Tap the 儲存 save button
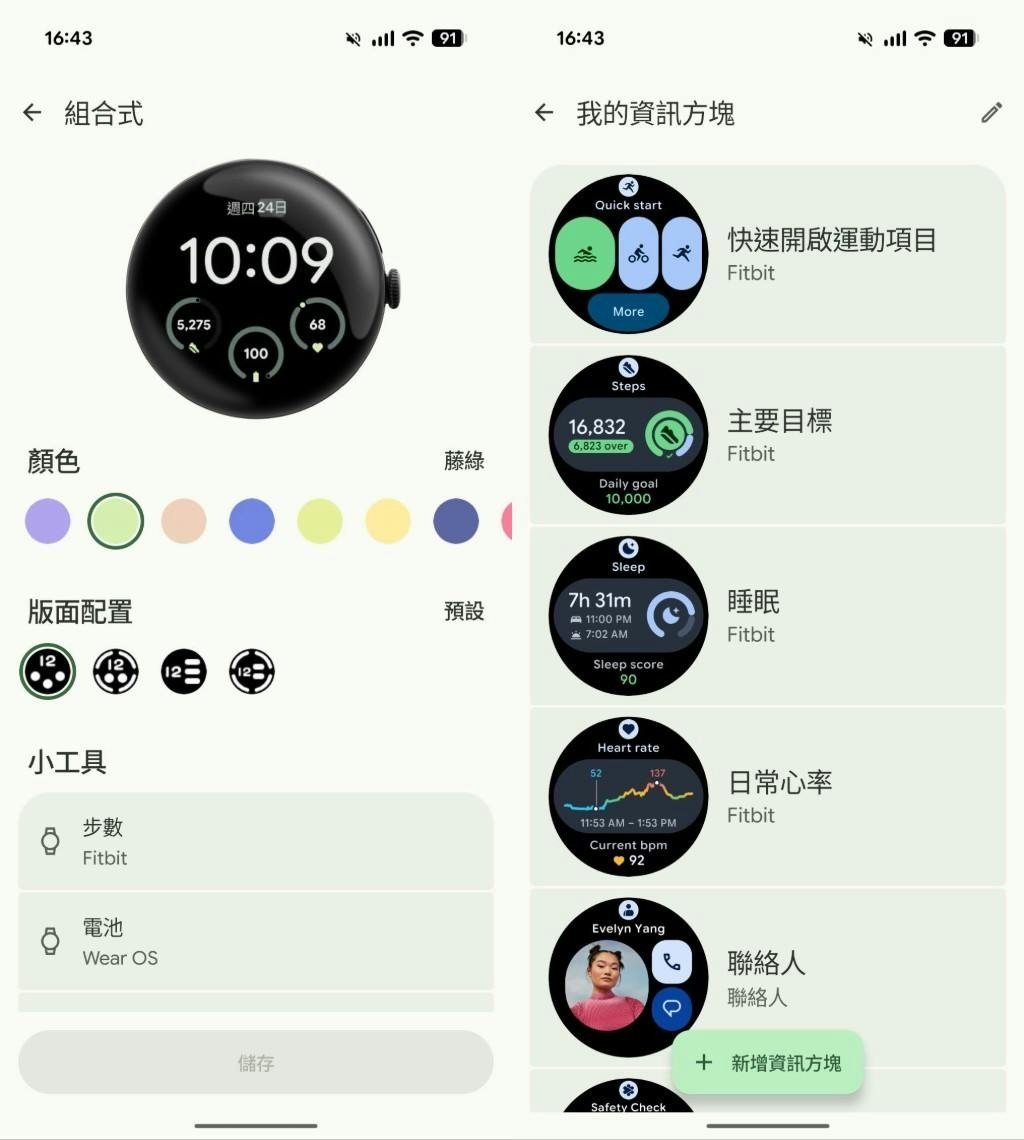The height and width of the screenshot is (1140, 1024). click(x=256, y=1063)
